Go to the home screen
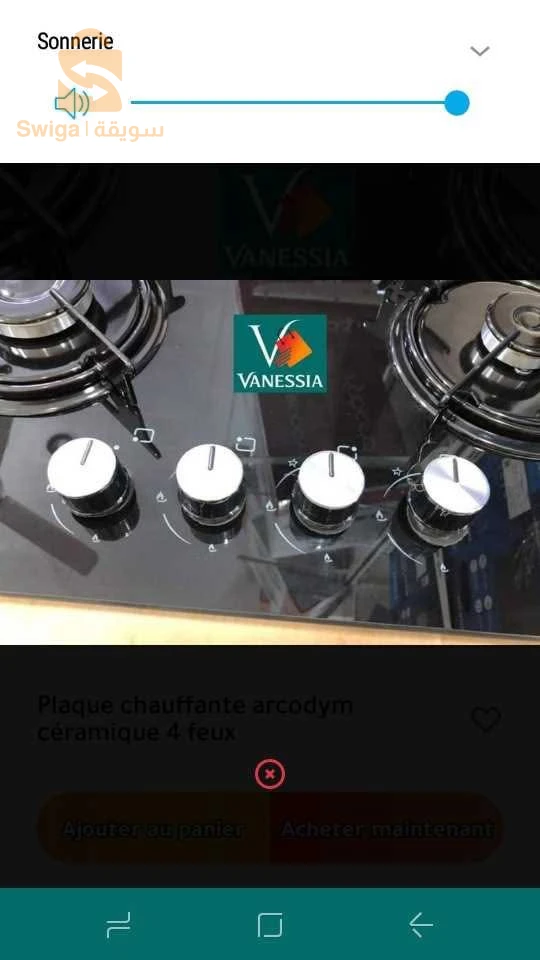 270,924
